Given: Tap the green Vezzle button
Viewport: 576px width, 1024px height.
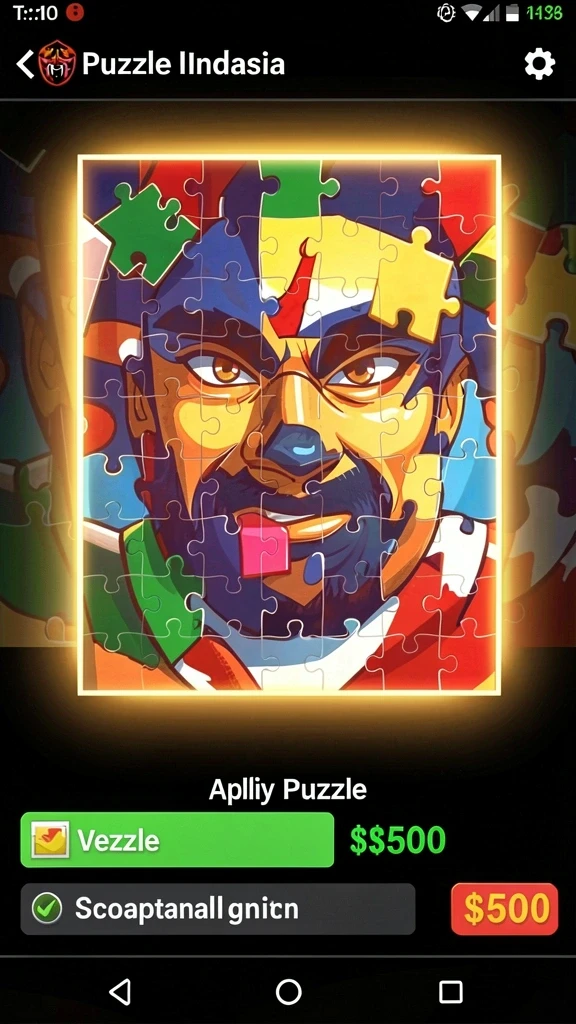Looking at the screenshot, I should tap(177, 840).
